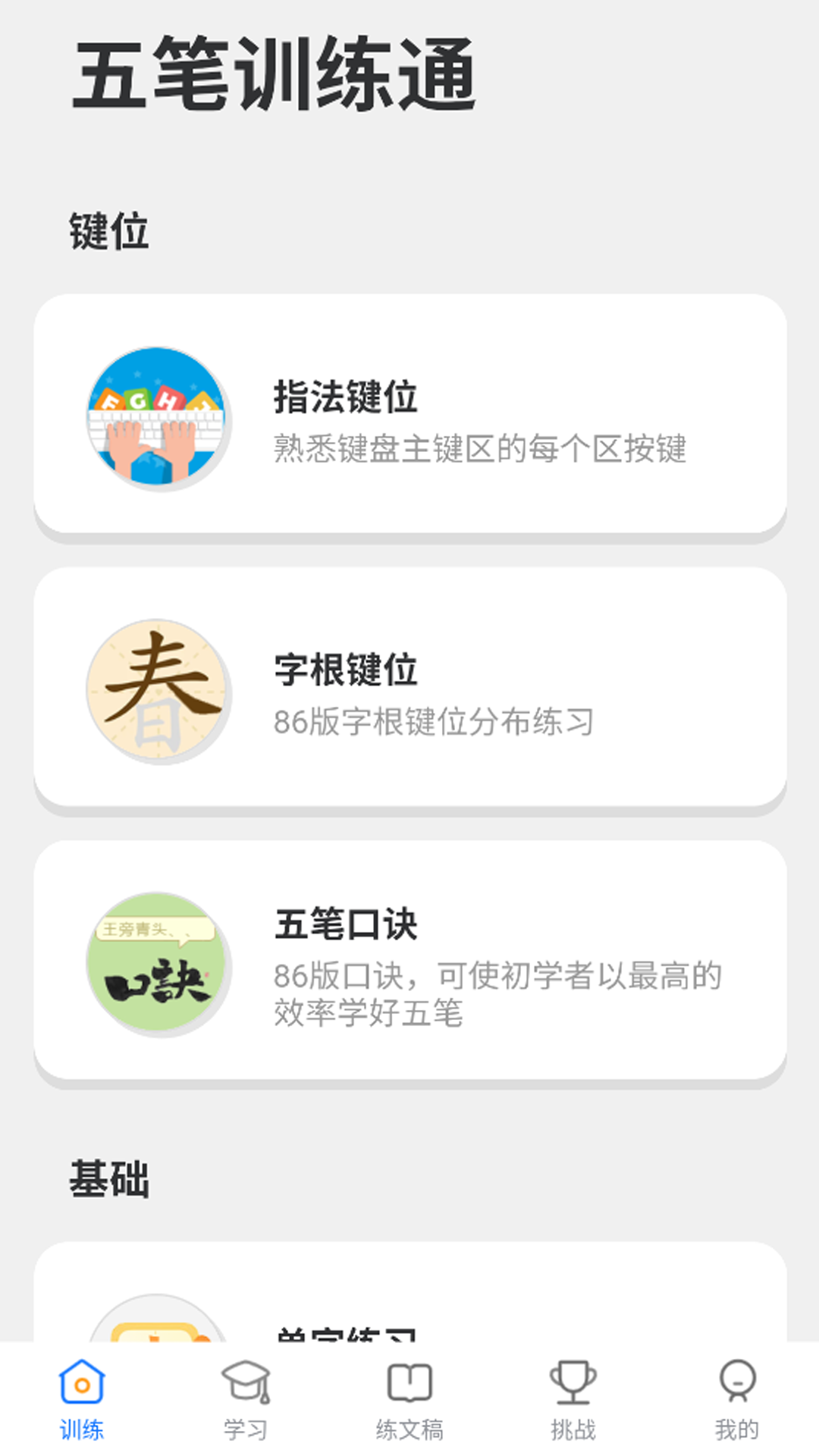The image size is (819, 1456).
Task: Select the home icon for 训练 tab
Action: pyautogui.click(x=82, y=1382)
